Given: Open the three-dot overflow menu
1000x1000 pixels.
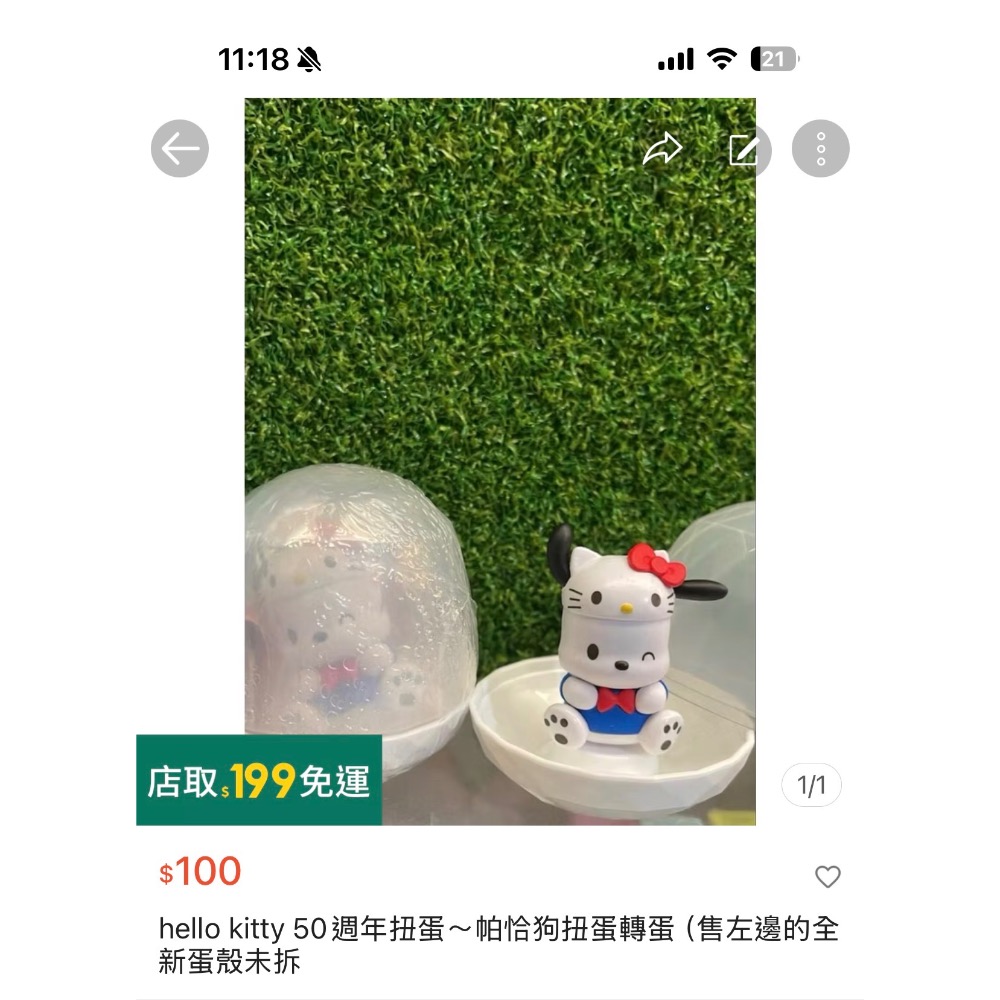Looking at the screenshot, I should coord(820,149).
